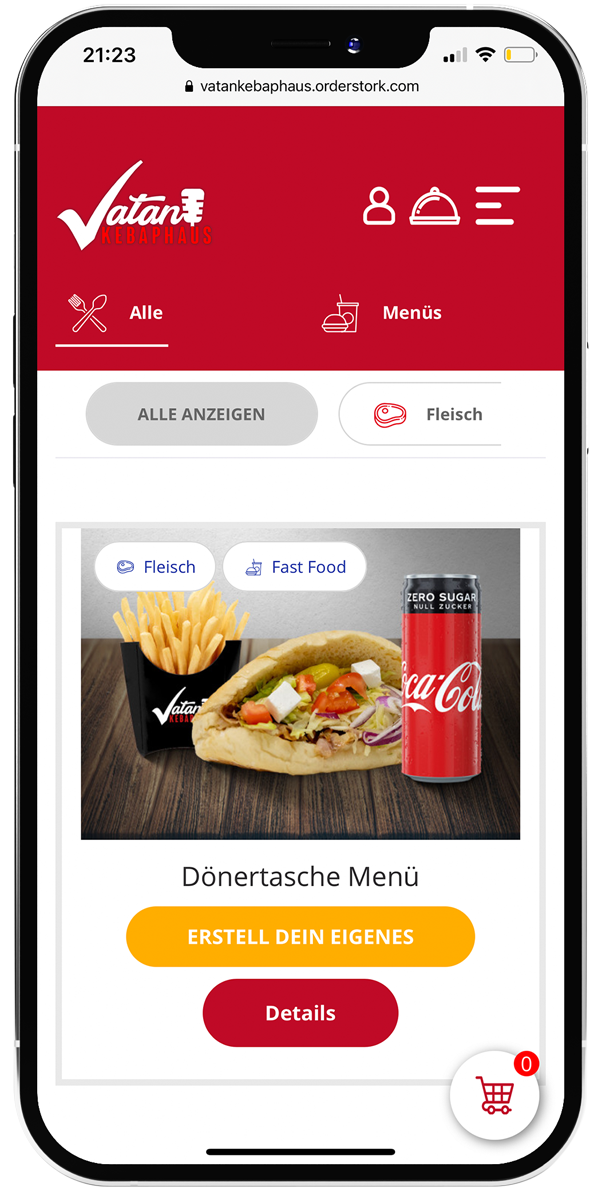Filter by the Fleisch category chip
The height and width of the screenshot is (1200, 600).
click(x=425, y=414)
